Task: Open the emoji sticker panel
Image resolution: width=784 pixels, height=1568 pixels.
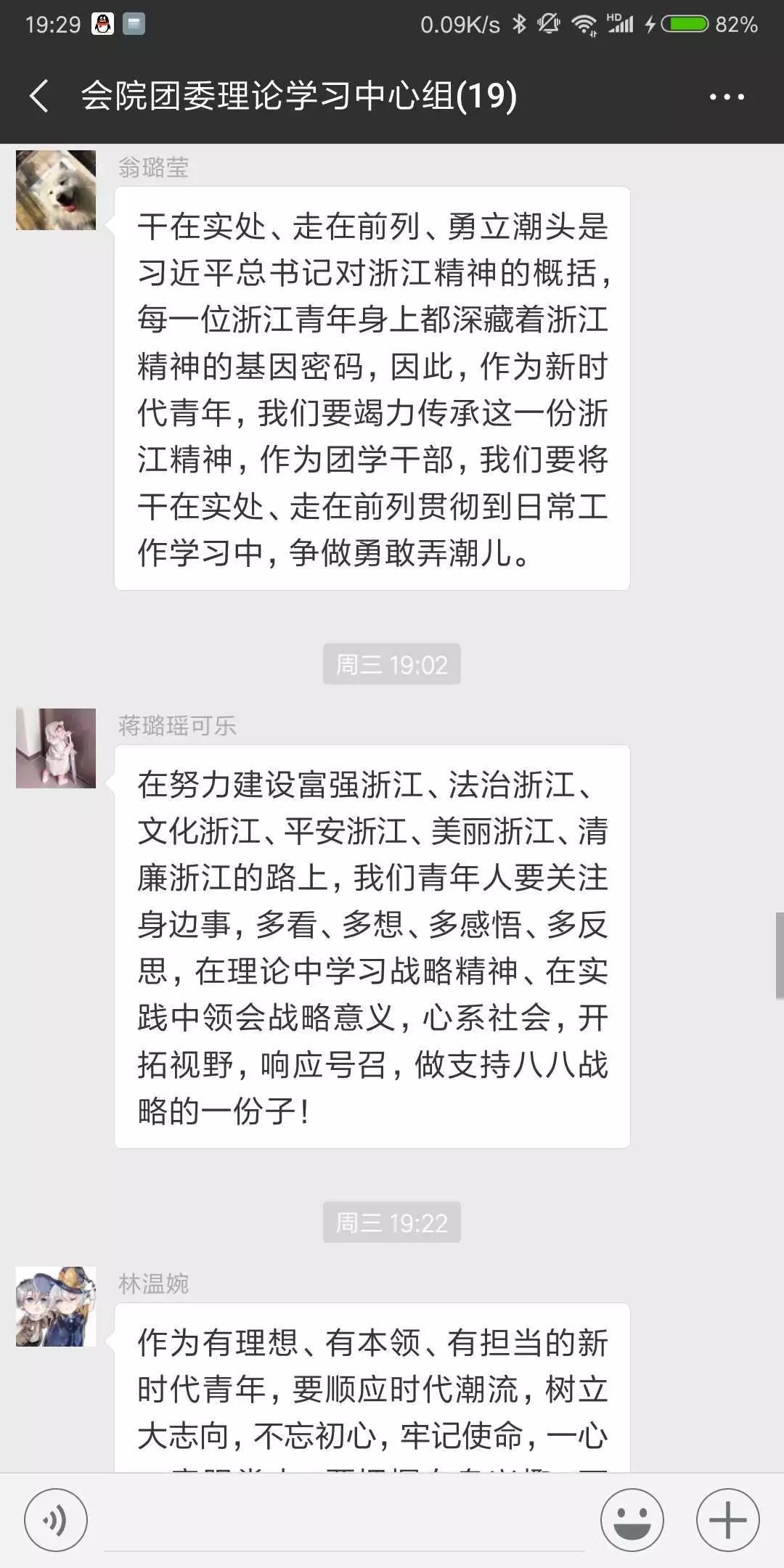Action: point(632,1519)
